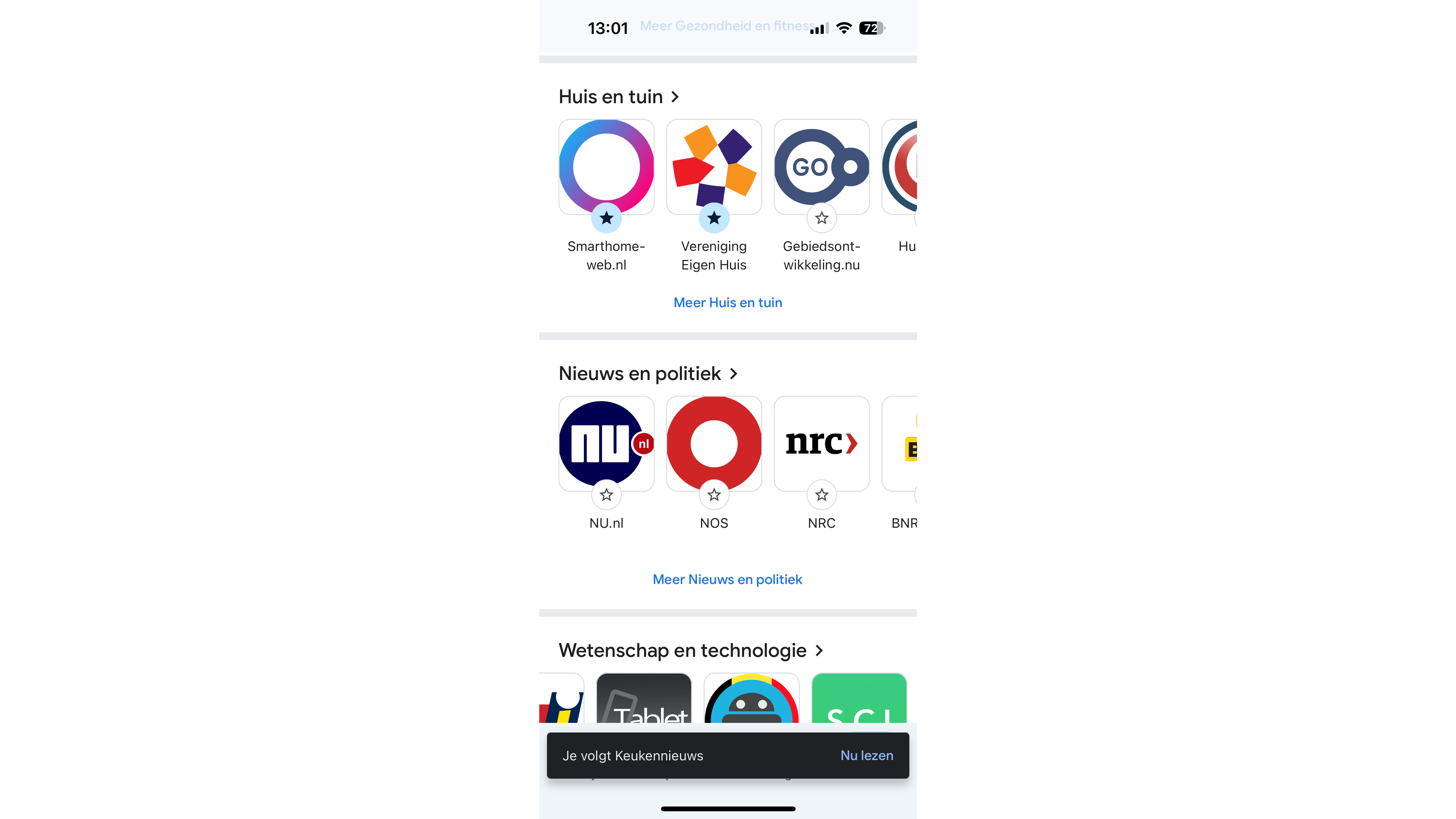Open the Huis en tuin category
This screenshot has width=1456, height=819.
pyautogui.click(x=618, y=97)
